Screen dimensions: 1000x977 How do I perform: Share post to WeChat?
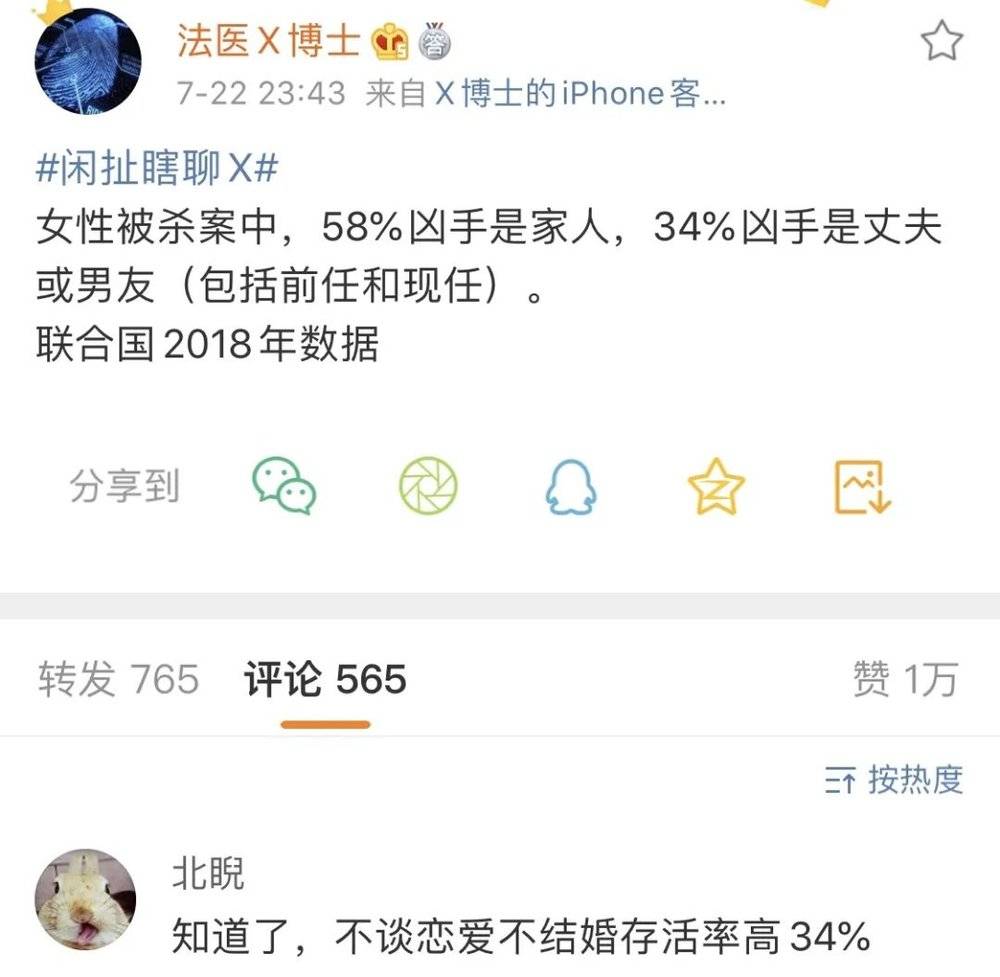click(284, 487)
